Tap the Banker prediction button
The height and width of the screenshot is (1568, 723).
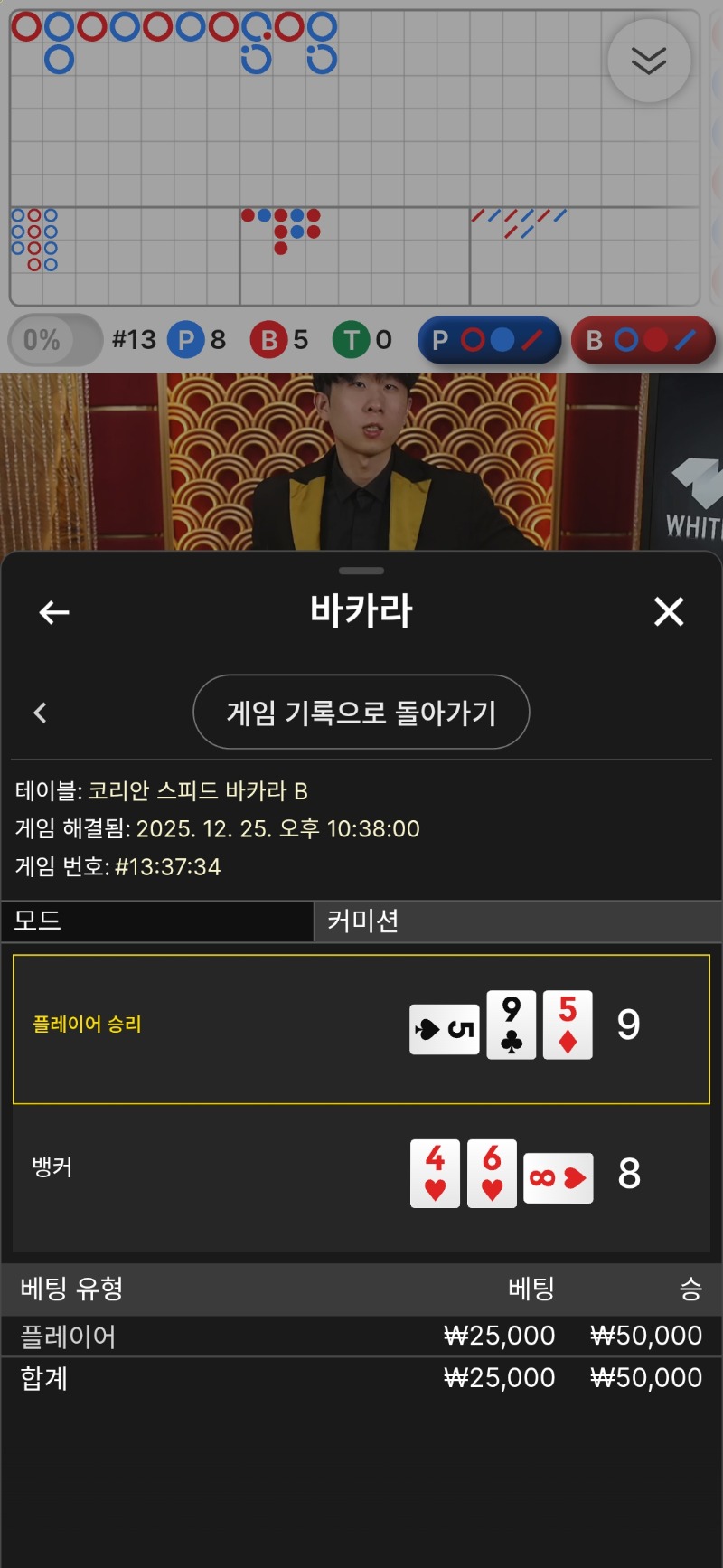point(643,340)
